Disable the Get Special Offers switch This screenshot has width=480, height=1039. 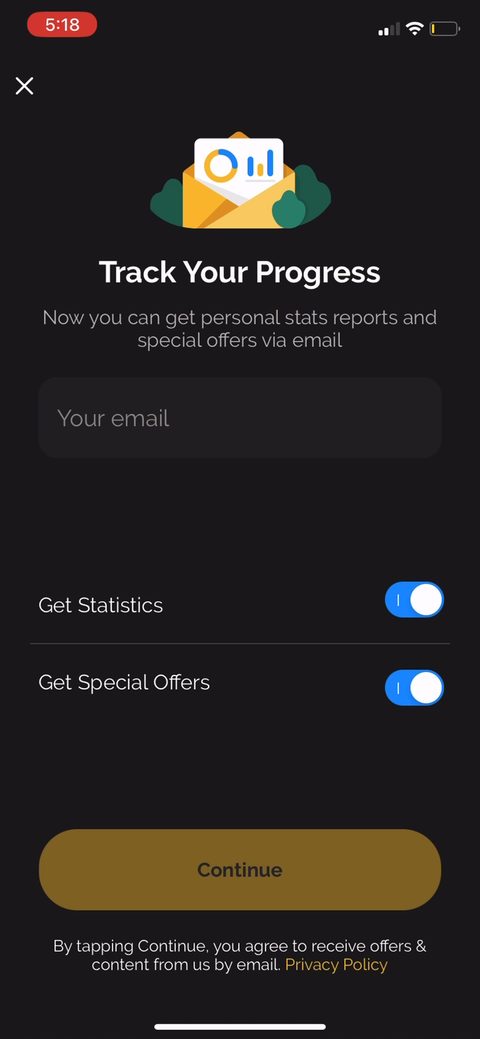point(414,688)
